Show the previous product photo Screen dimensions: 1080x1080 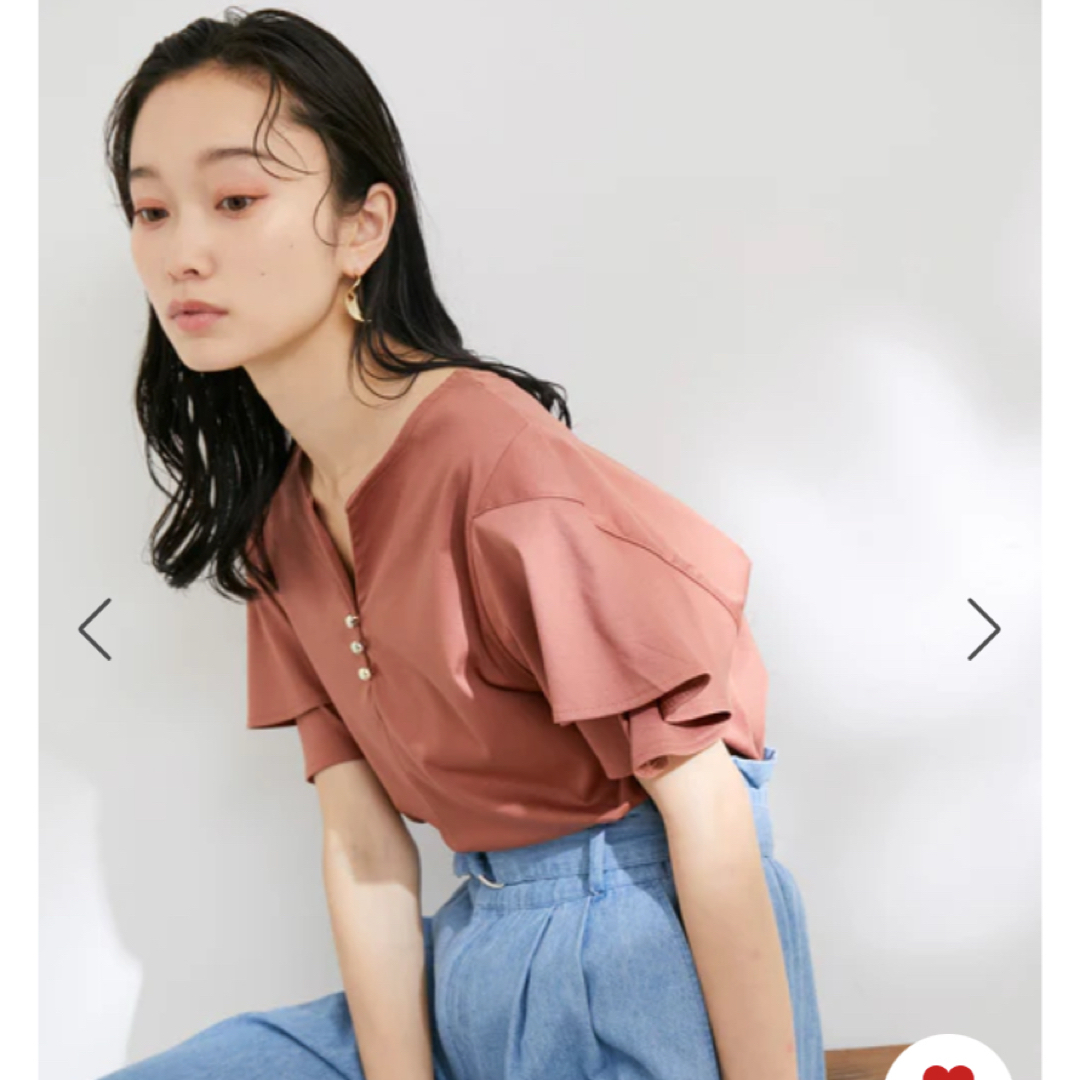tap(96, 629)
